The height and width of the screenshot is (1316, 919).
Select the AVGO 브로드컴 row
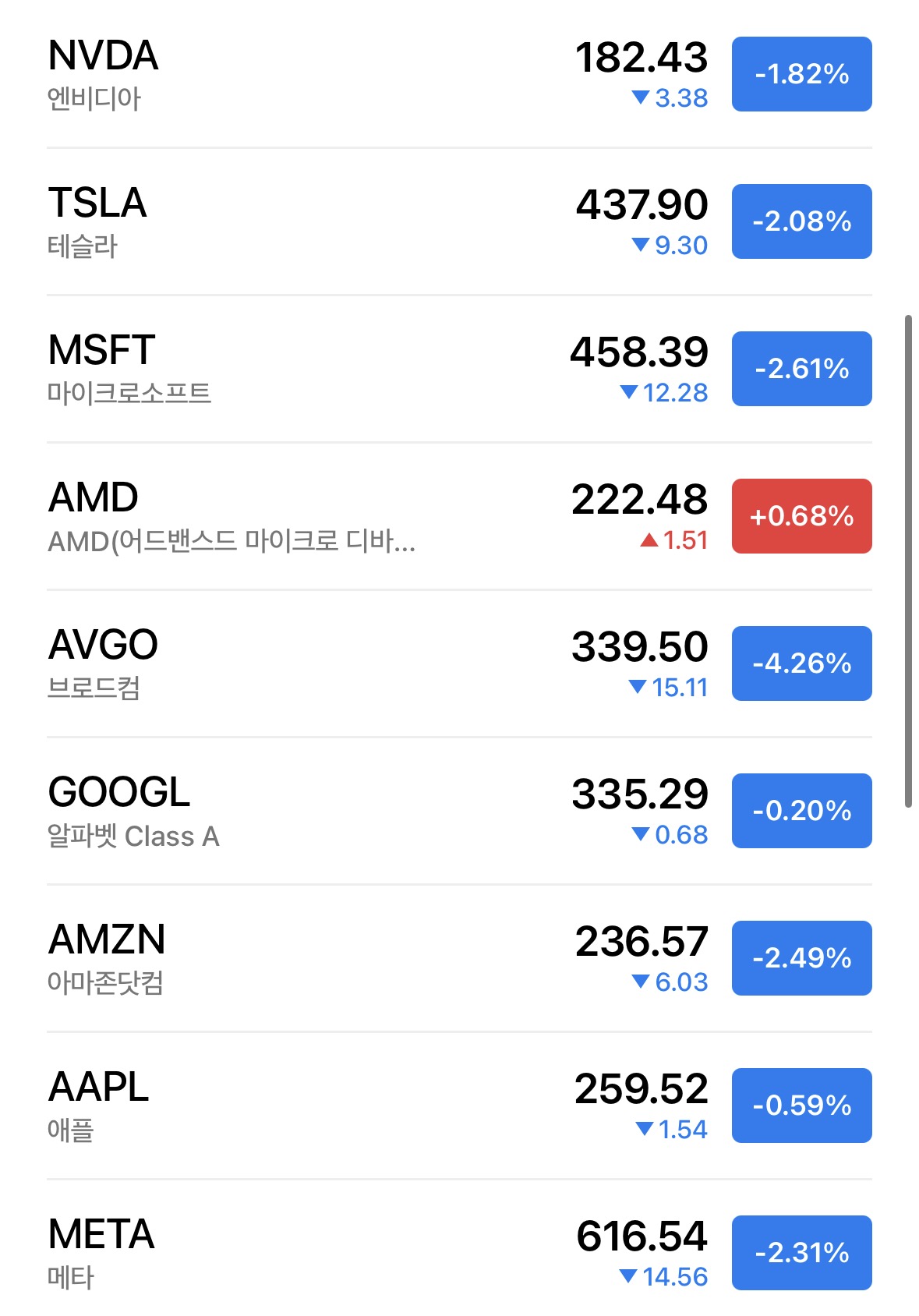click(312, 664)
